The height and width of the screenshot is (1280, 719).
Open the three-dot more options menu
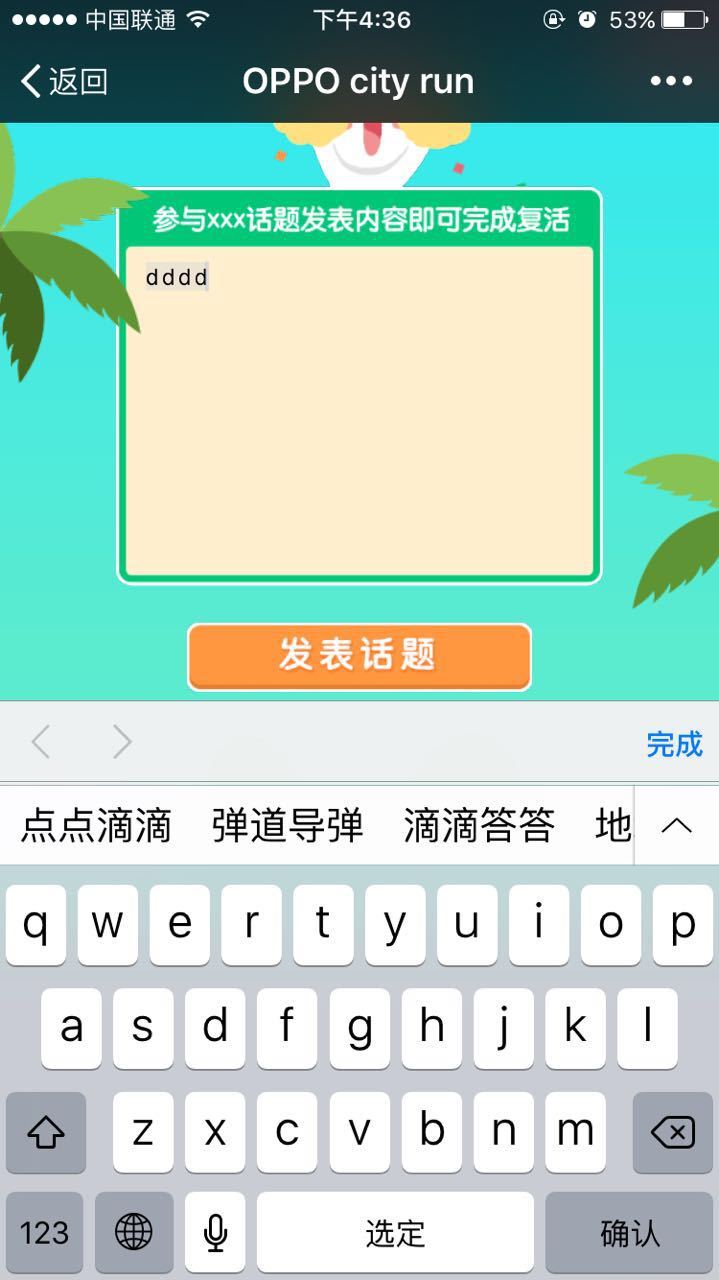click(x=671, y=81)
